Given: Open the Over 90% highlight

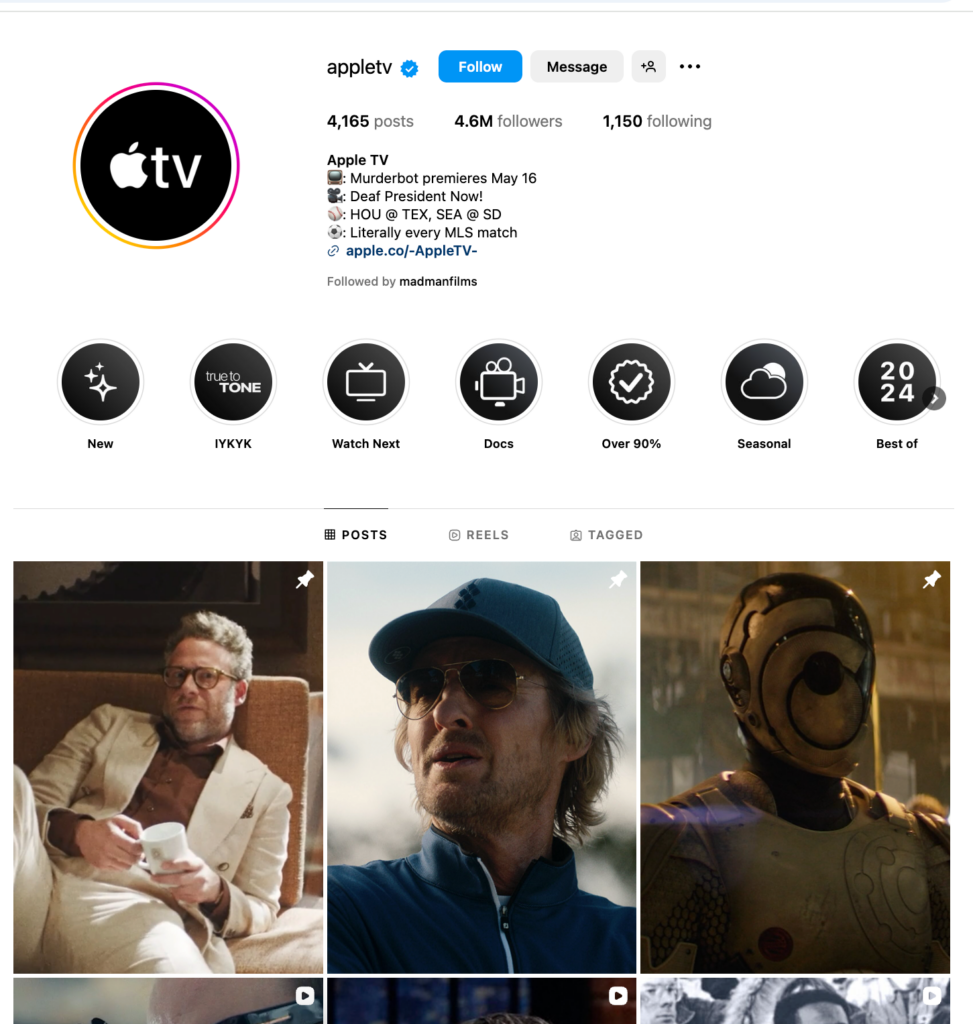Looking at the screenshot, I should (631, 383).
